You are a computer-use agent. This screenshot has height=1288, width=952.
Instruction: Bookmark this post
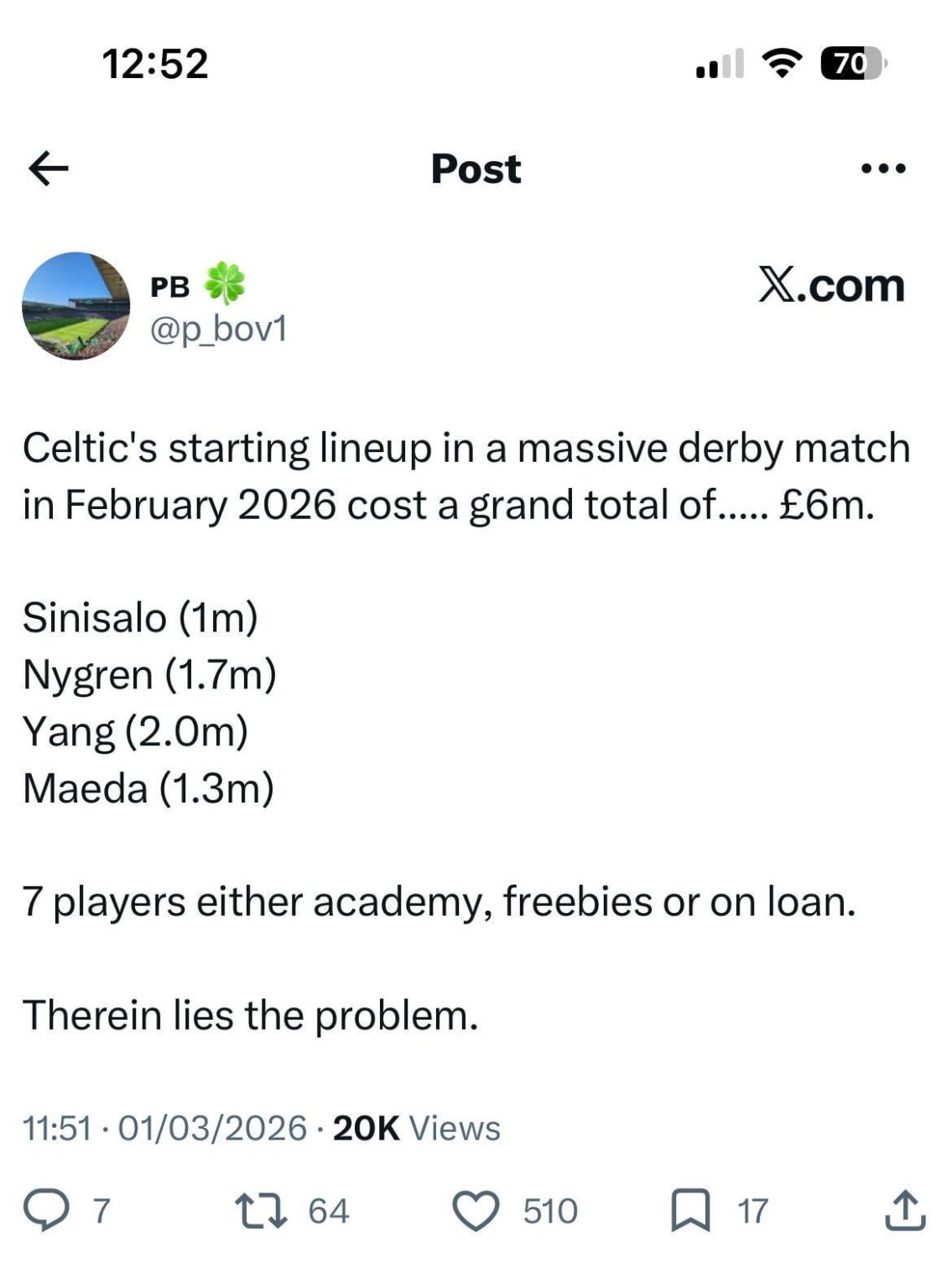pos(690,1211)
